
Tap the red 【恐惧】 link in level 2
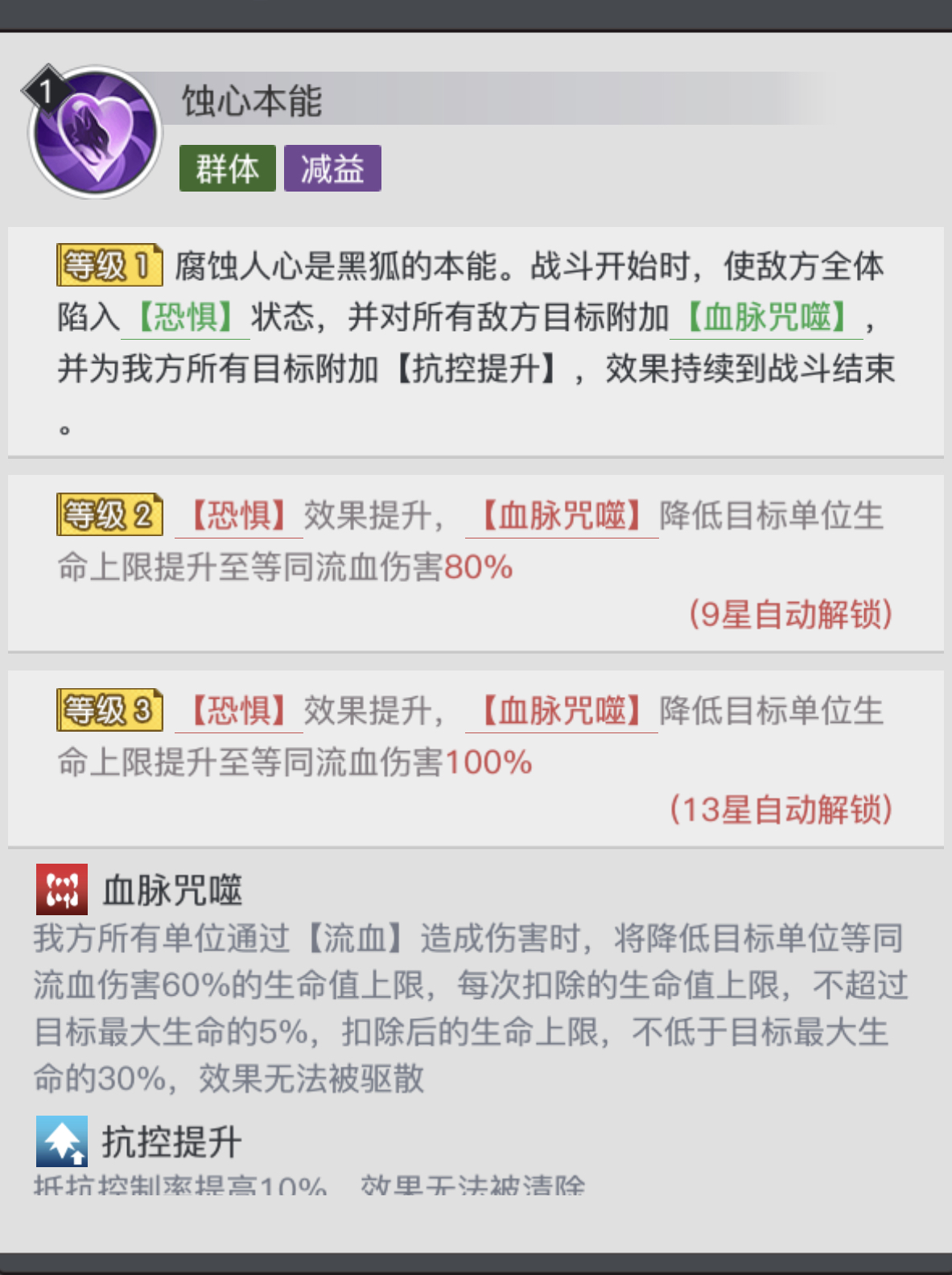[238, 516]
